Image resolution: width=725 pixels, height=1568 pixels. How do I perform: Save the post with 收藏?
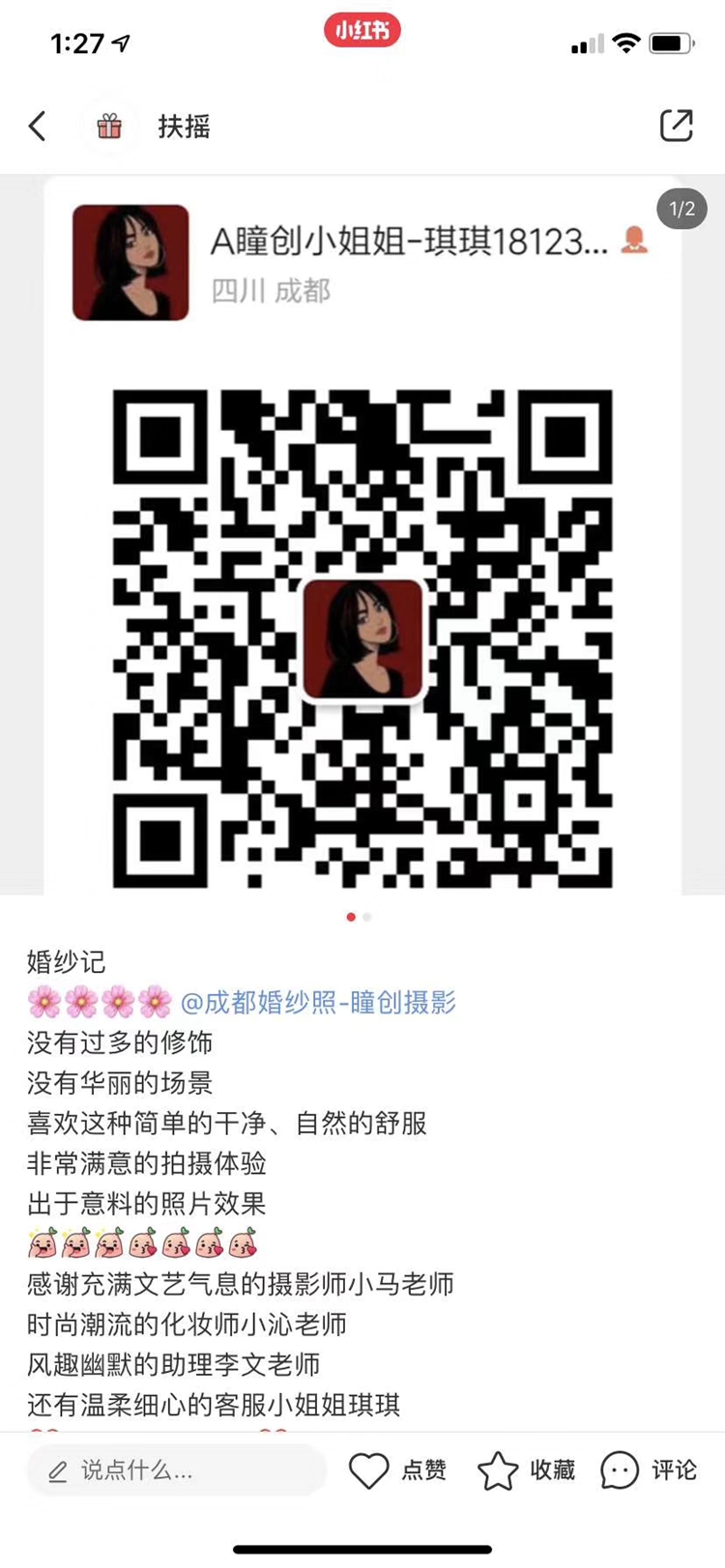tap(526, 1470)
